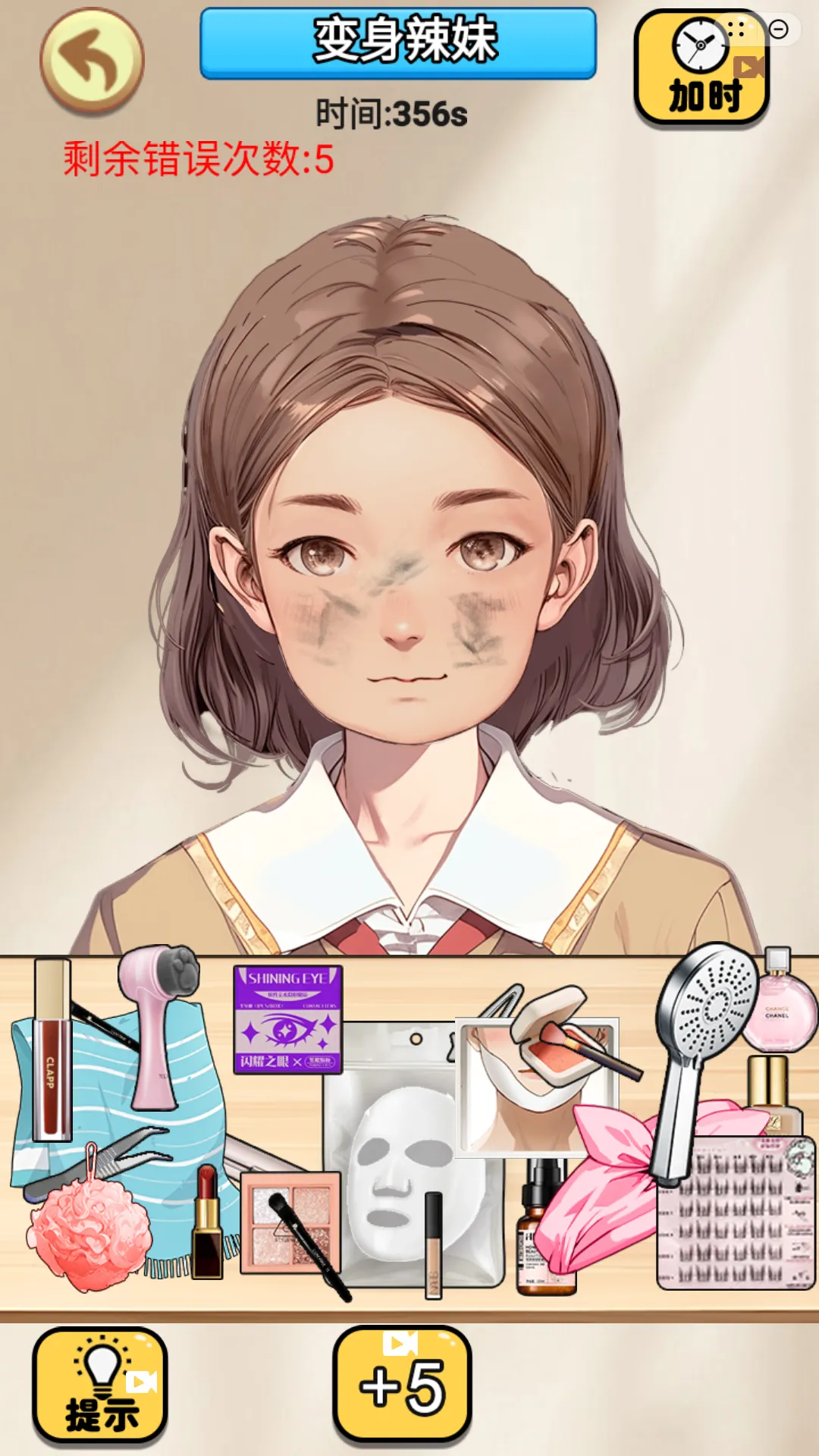Close the mini-program with circle icon

(x=778, y=30)
